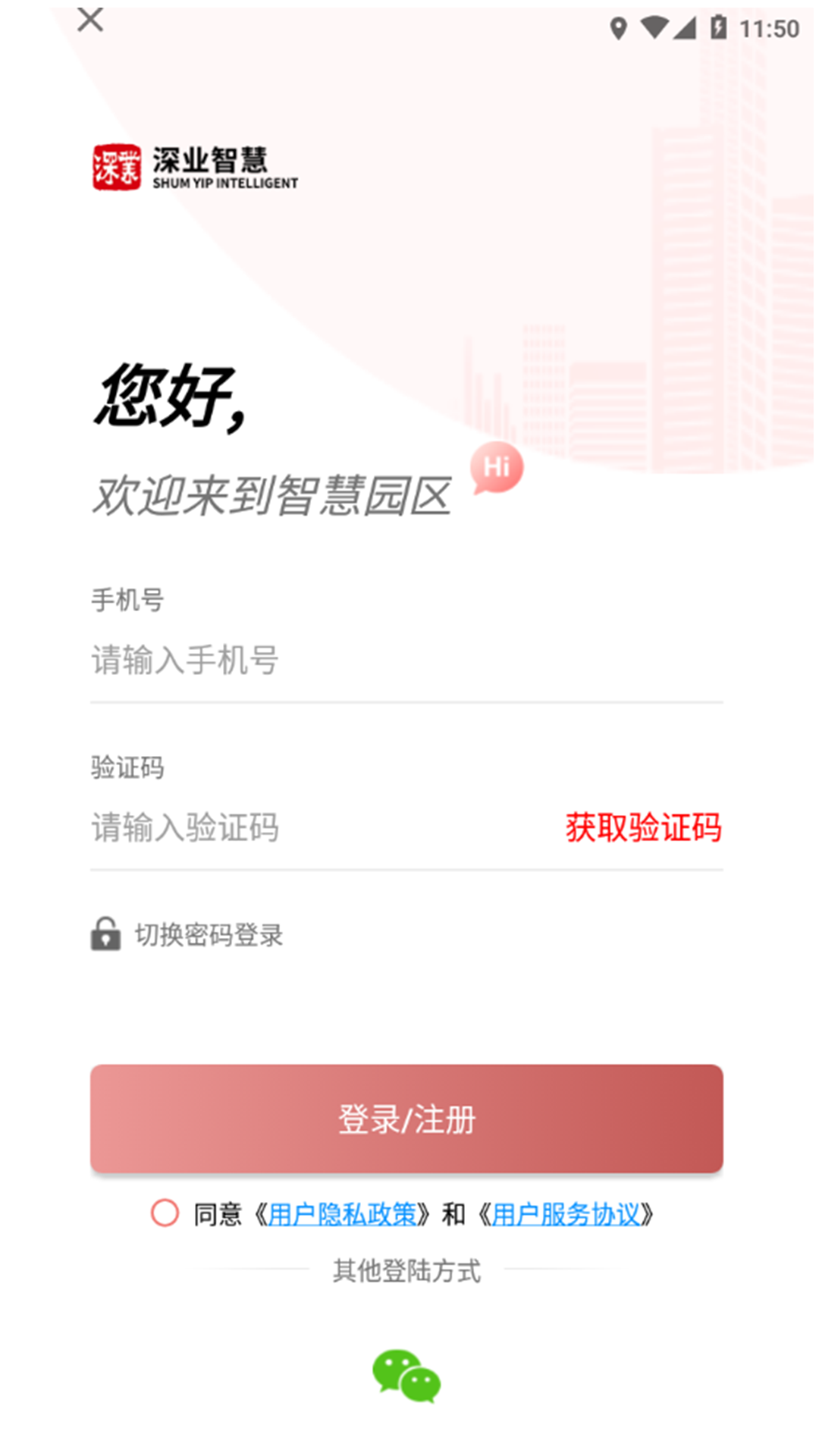Image resolution: width=819 pixels, height=1456 pixels.
Task: Switch to password login via 切换密码登录
Action: 209,935
